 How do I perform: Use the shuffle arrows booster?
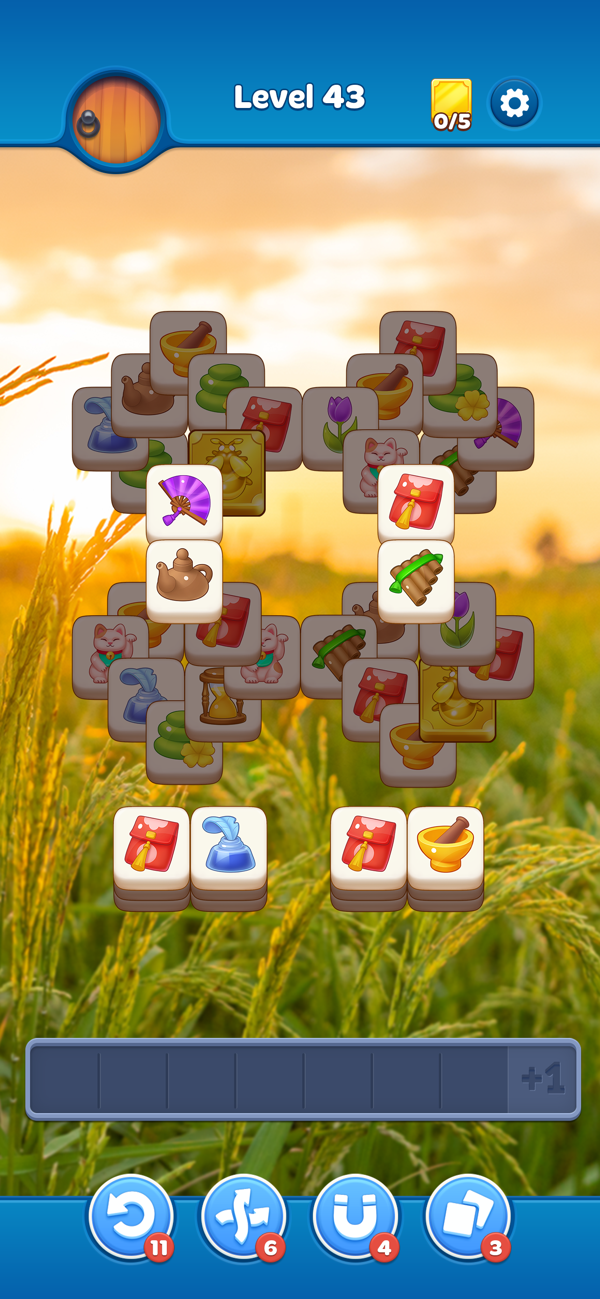243,1218
